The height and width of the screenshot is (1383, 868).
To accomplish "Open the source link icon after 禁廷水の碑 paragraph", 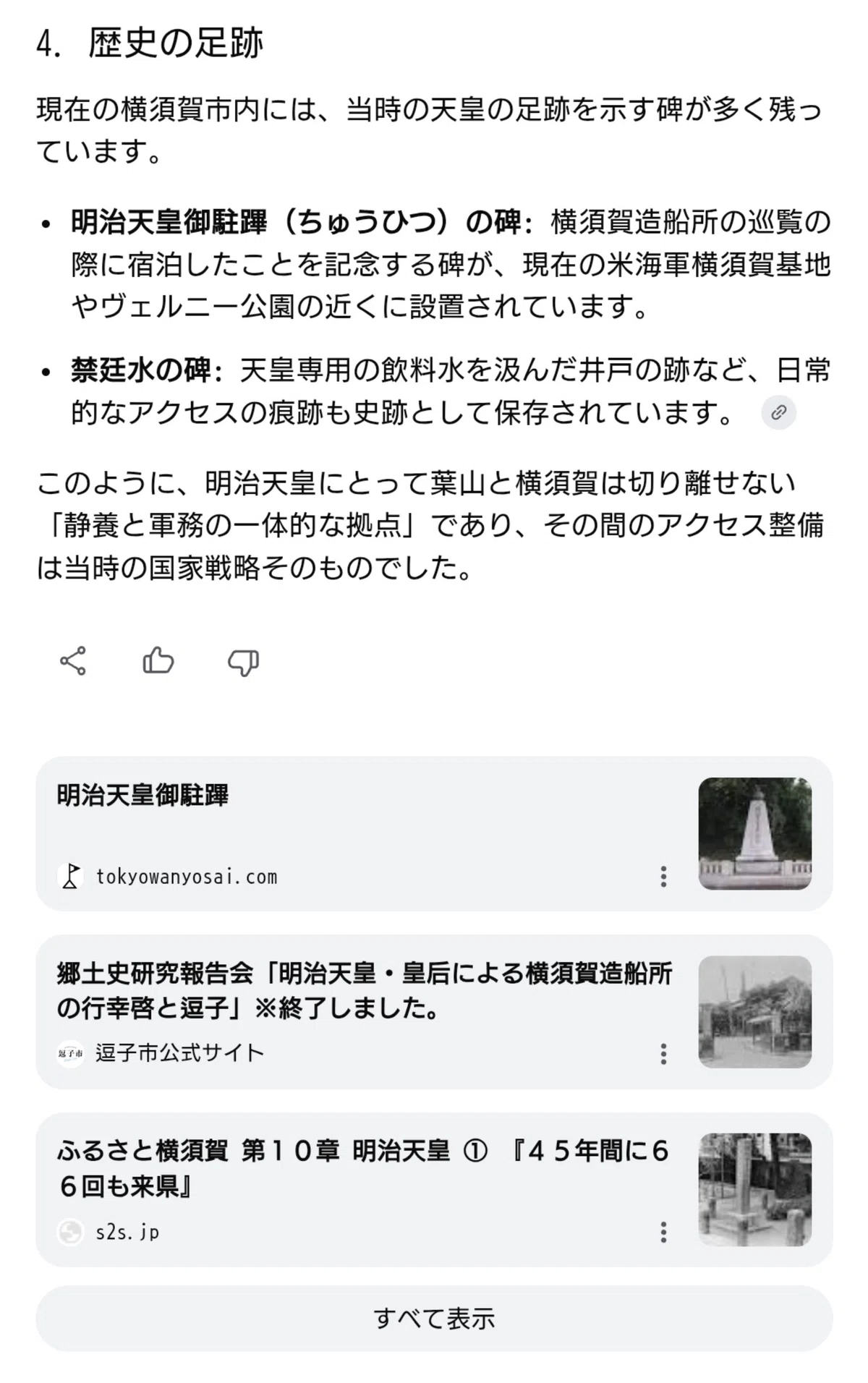I will tap(779, 412).
